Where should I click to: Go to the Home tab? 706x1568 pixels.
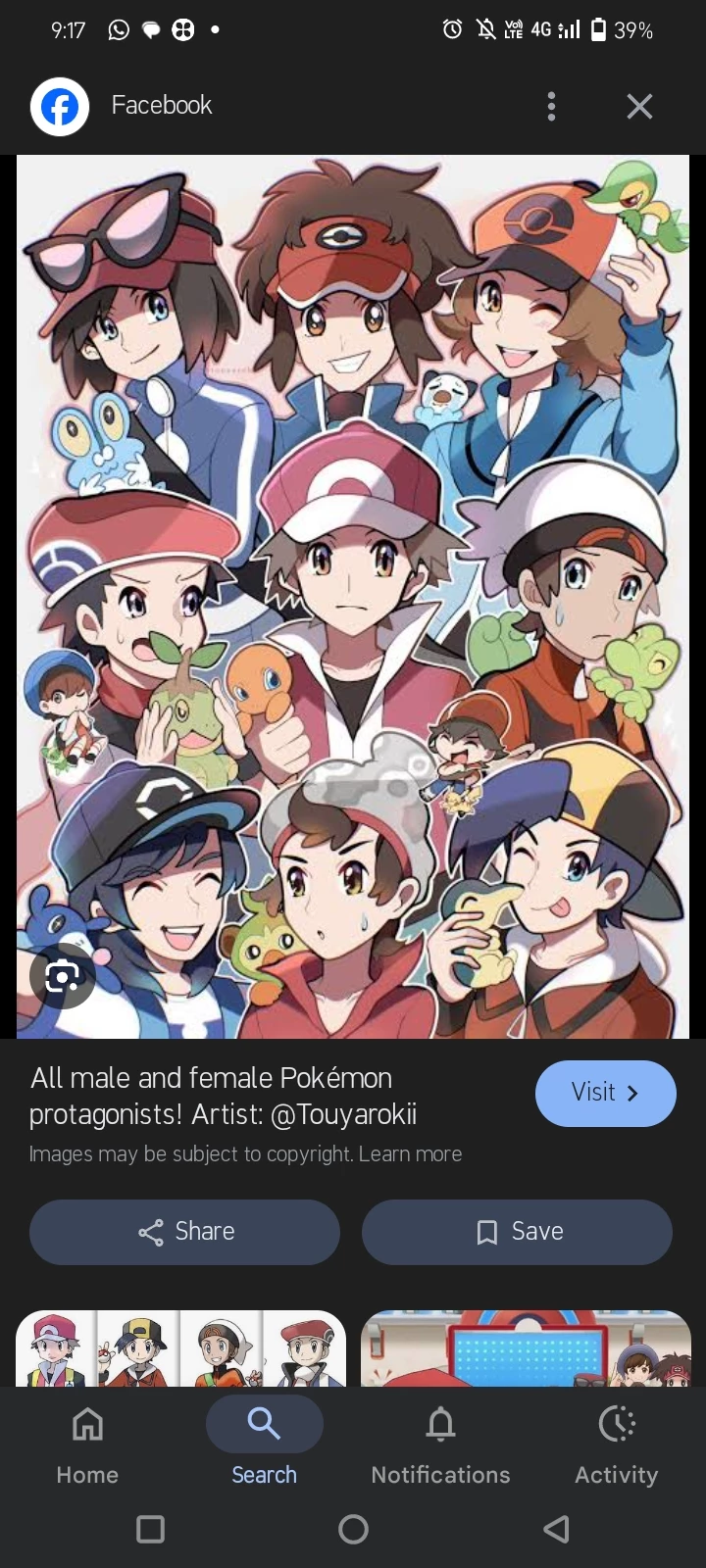[x=87, y=1443]
